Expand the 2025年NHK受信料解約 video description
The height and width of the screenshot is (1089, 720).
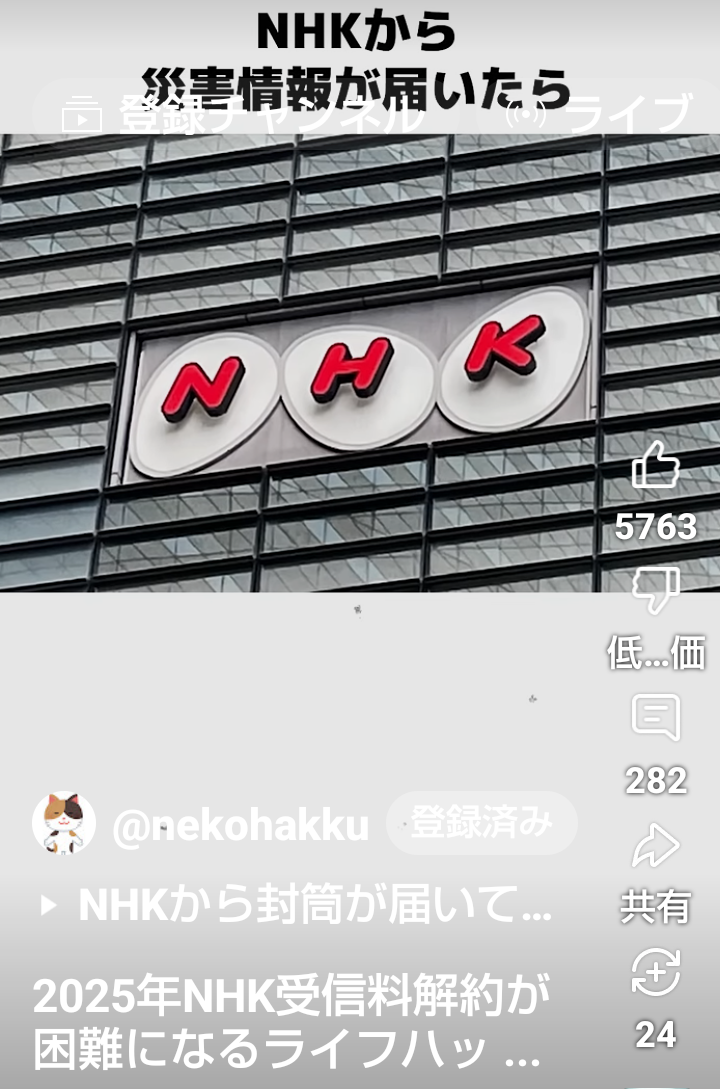pyautogui.click(x=290, y=1021)
